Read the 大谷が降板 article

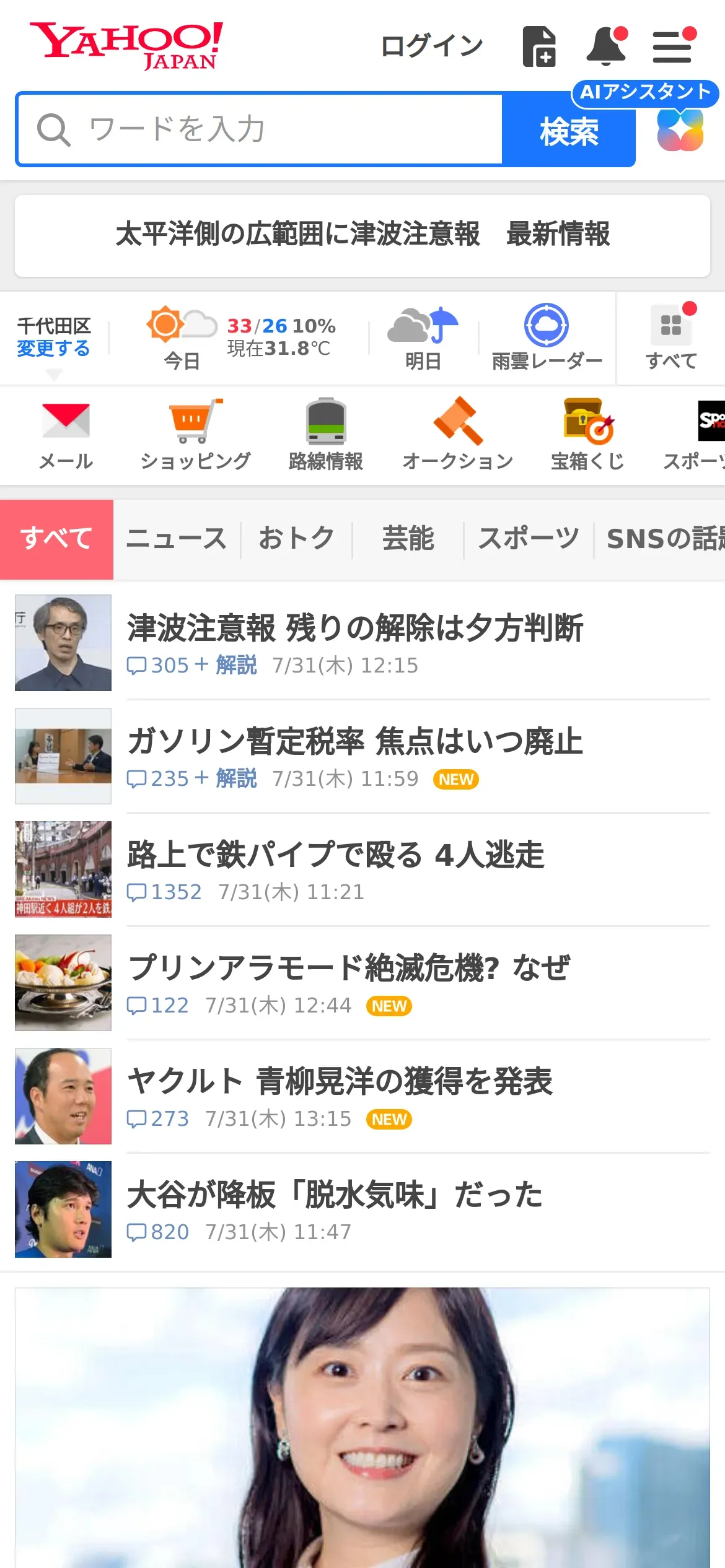click(x=335, y=1195)
